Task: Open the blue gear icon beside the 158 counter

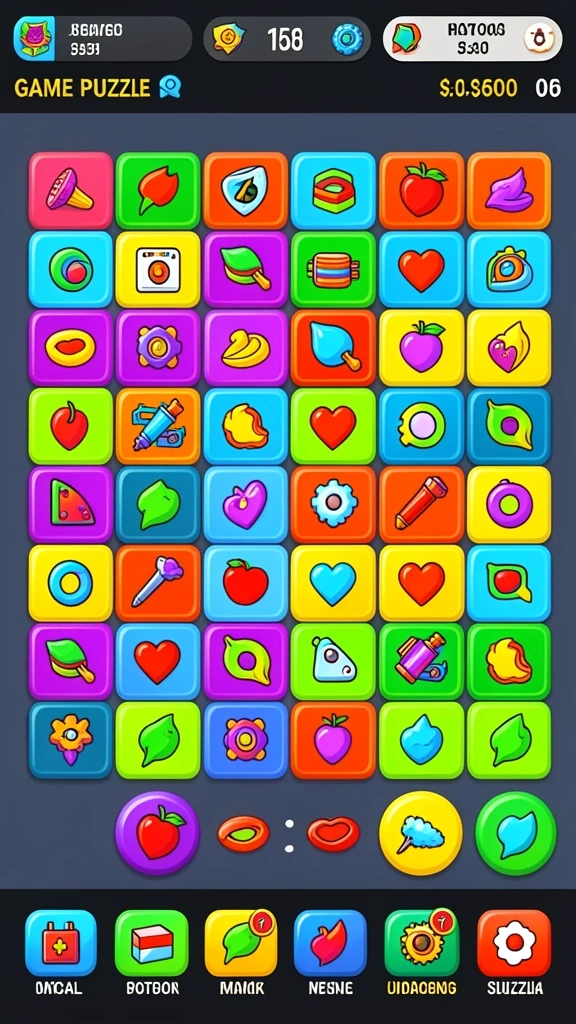Action: 347,39
